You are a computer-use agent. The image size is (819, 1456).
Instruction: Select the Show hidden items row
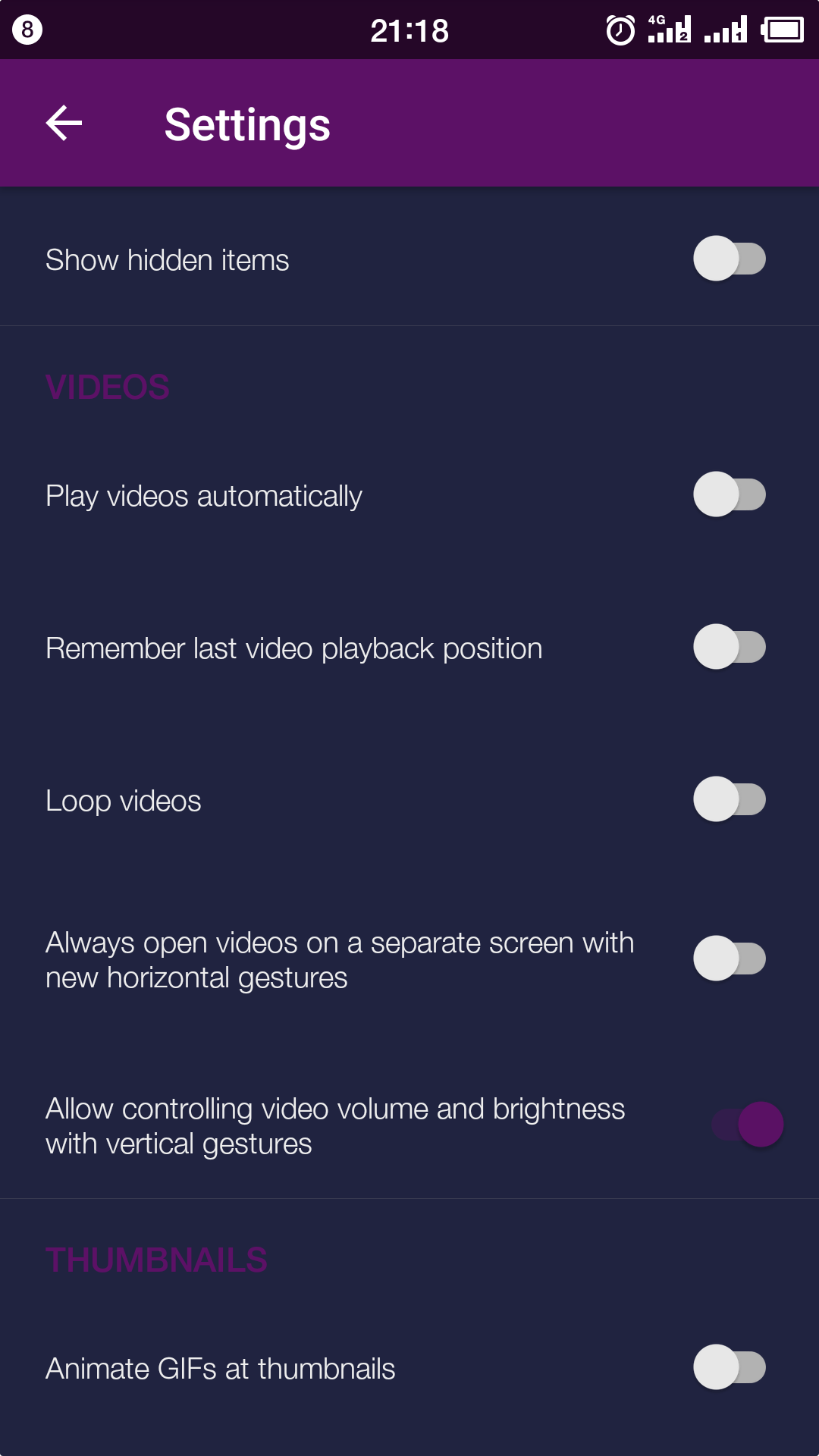(303, 258)
